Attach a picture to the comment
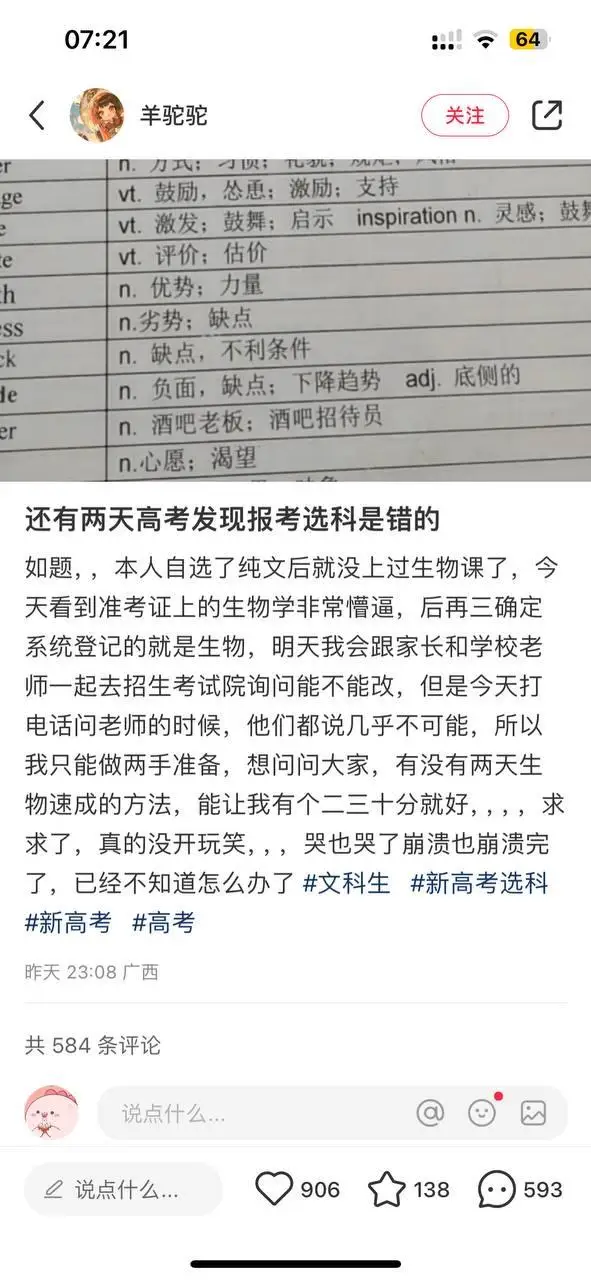 point(533,1113)
